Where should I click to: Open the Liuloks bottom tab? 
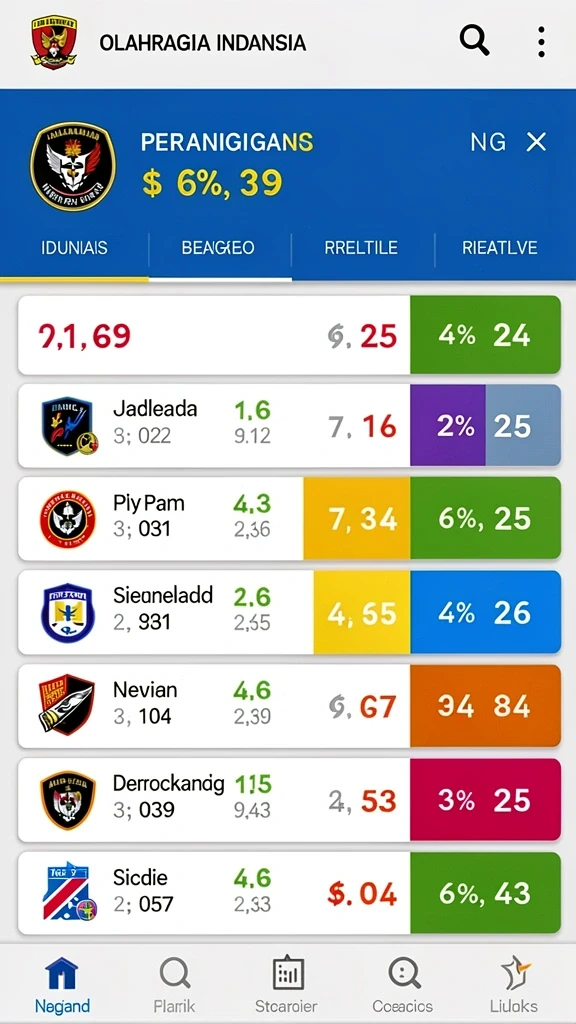[514, 984]
